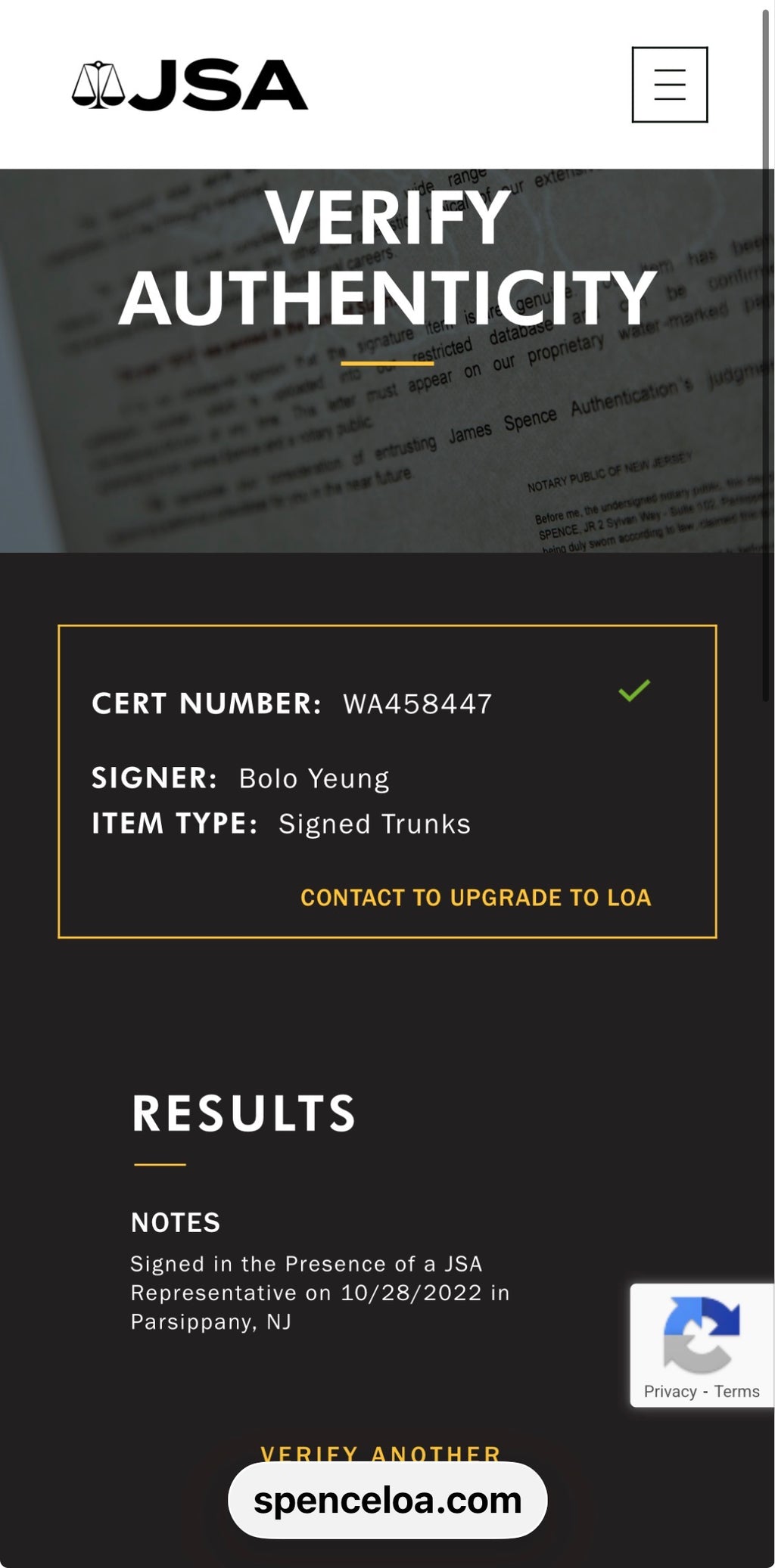This screenshot has width=775, height=1568.
Task: Tap Verify Another
Action: 381,1452
